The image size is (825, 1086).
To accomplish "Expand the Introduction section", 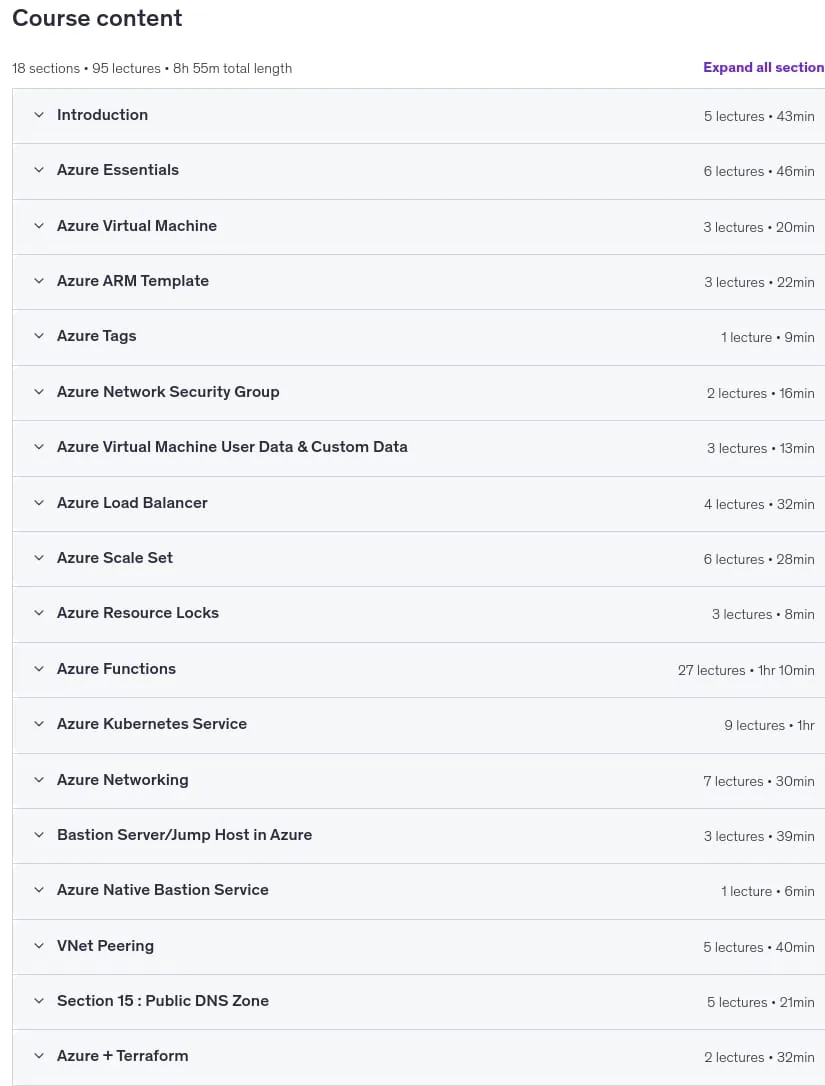I will point(418,116).
